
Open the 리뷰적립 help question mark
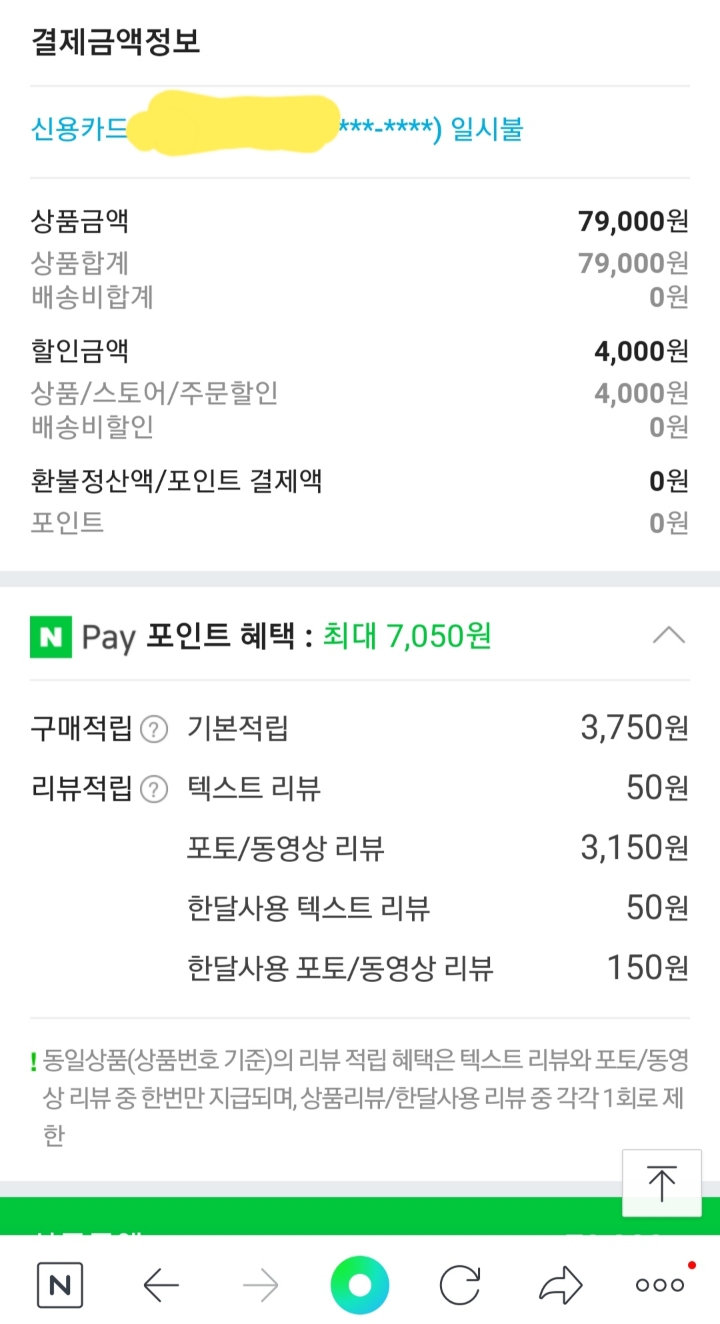pos(153,790)
